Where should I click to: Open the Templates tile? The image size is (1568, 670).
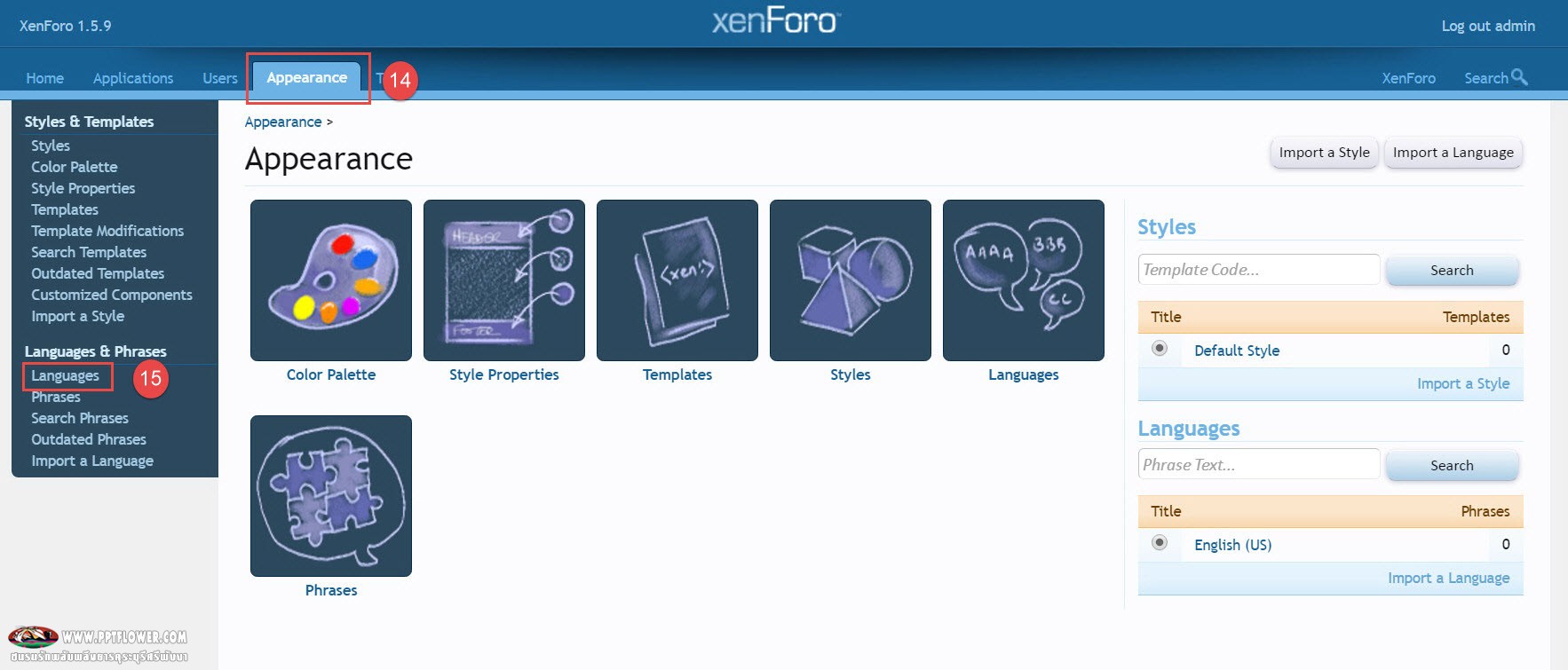677,280
